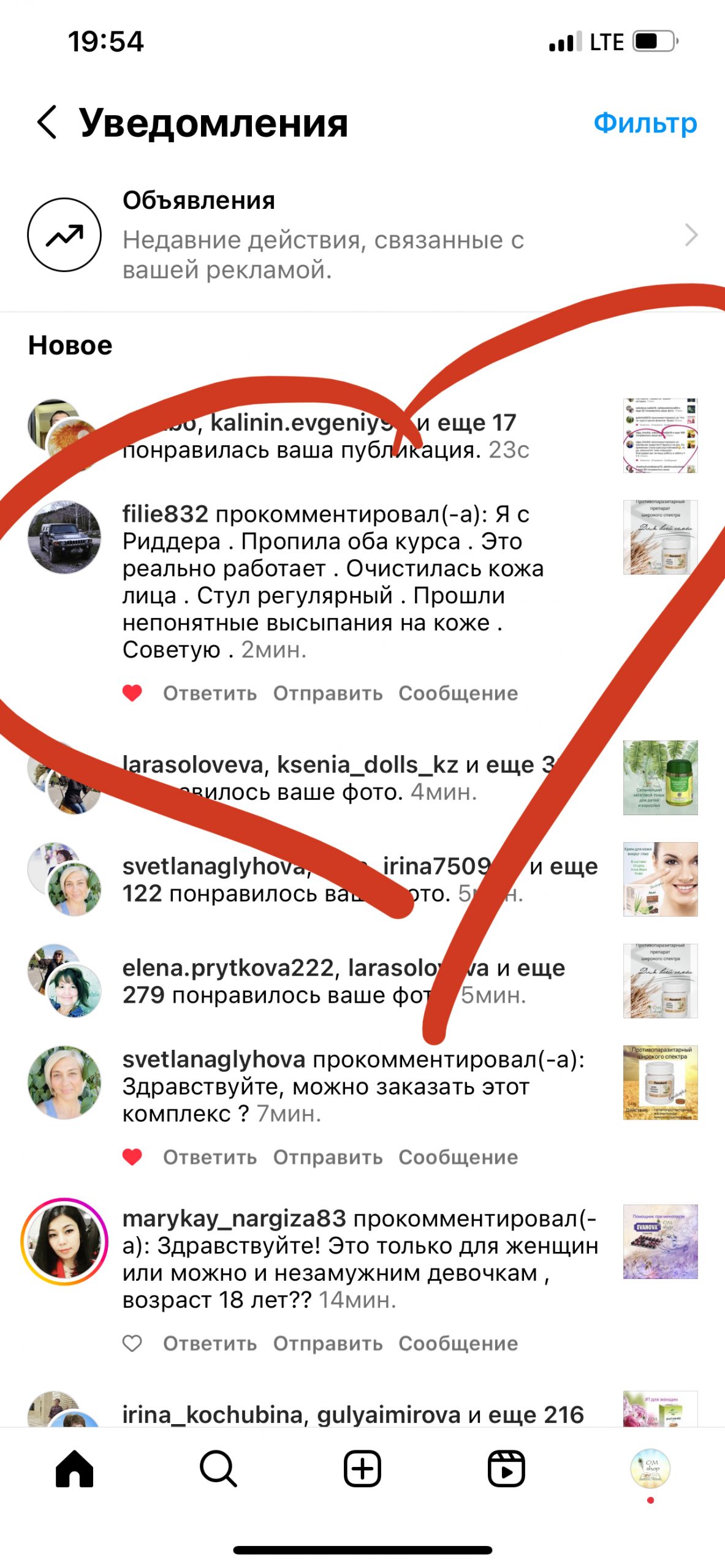The height and width of the screenshot is (1568, 725).
Task: Reply to svetlanaglyhova's comment
Action: [x=210, y=1157]
